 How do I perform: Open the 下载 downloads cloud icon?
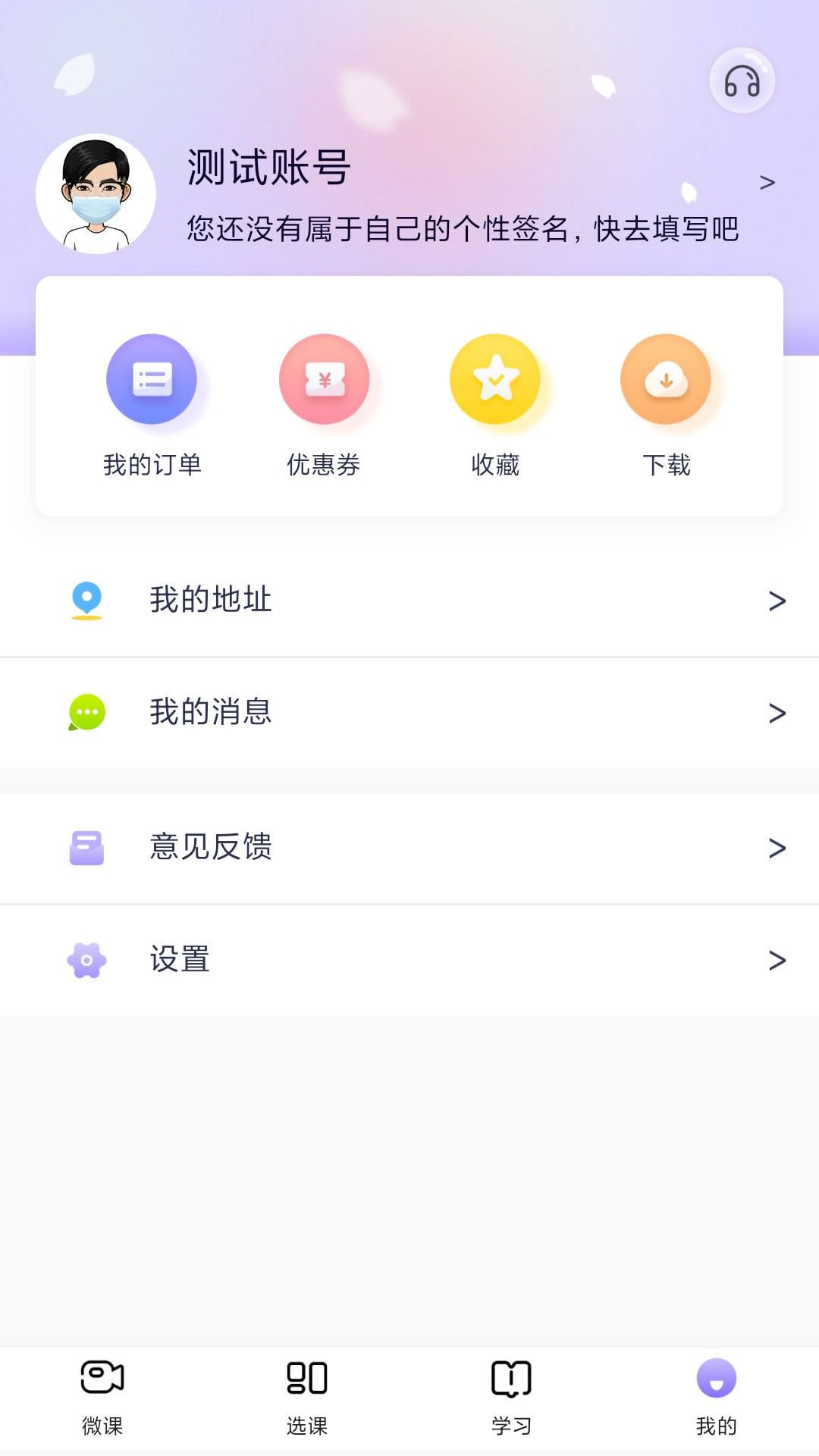(x=665, y=379)
